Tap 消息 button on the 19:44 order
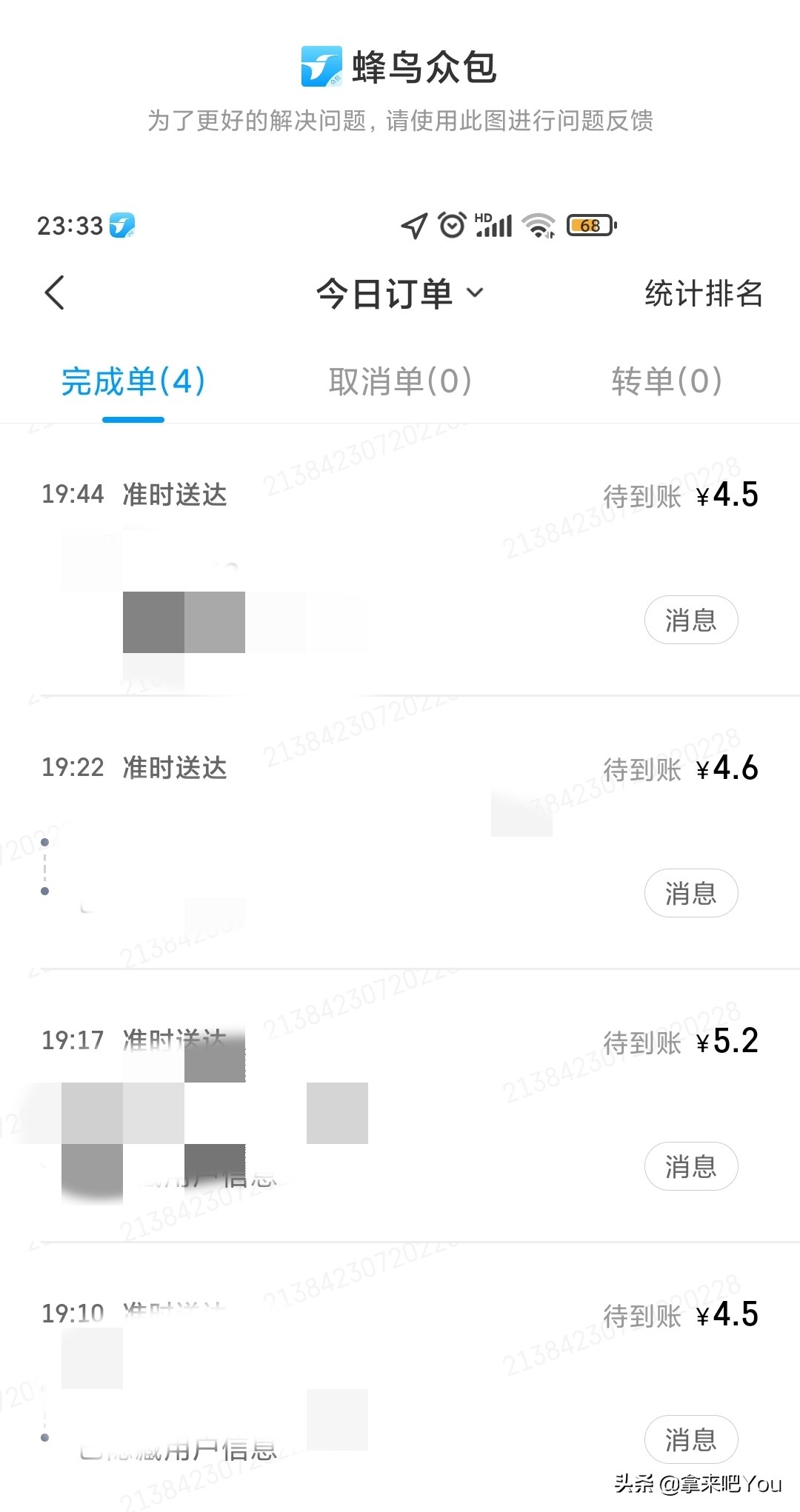The height and width of the screenshot is (1512, 800). (690, 620)
